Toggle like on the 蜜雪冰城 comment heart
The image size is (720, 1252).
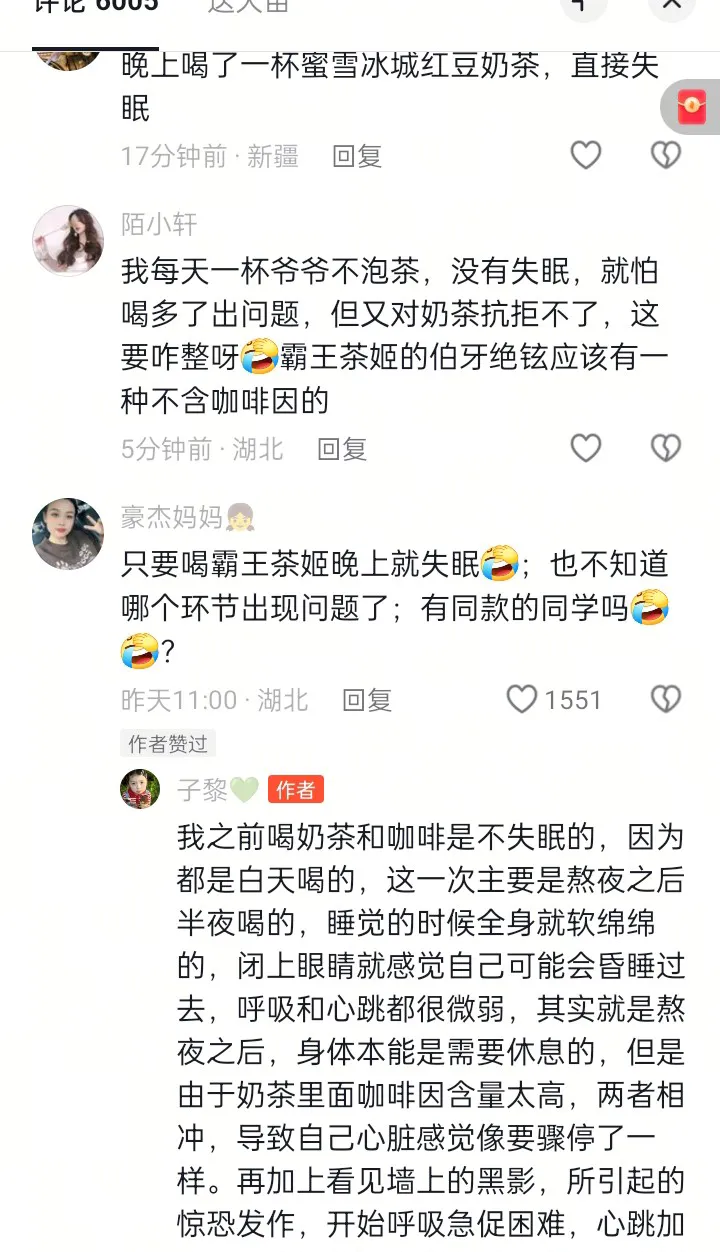(x=585, y=156)
